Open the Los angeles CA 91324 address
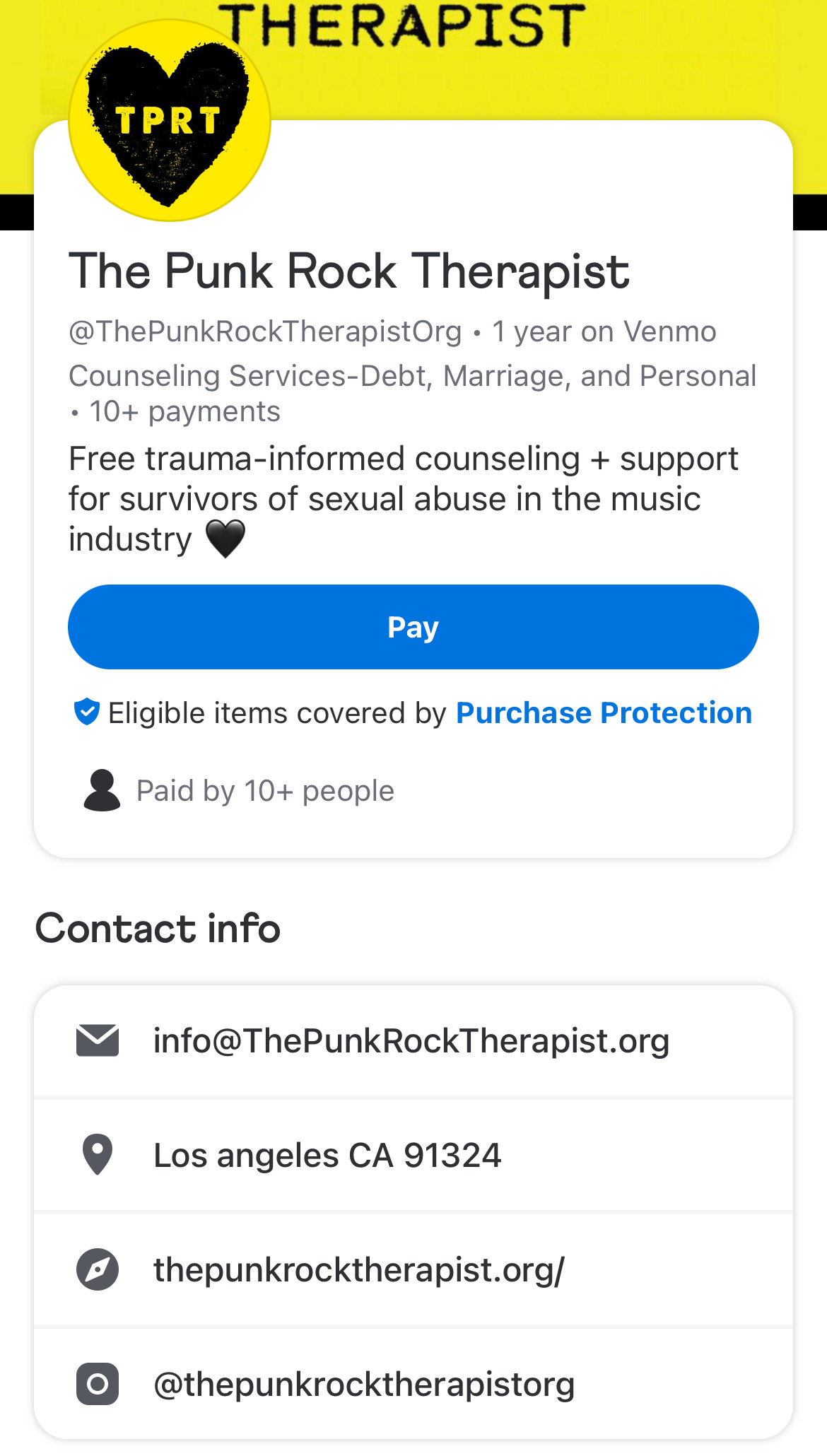 (327, 1156)
